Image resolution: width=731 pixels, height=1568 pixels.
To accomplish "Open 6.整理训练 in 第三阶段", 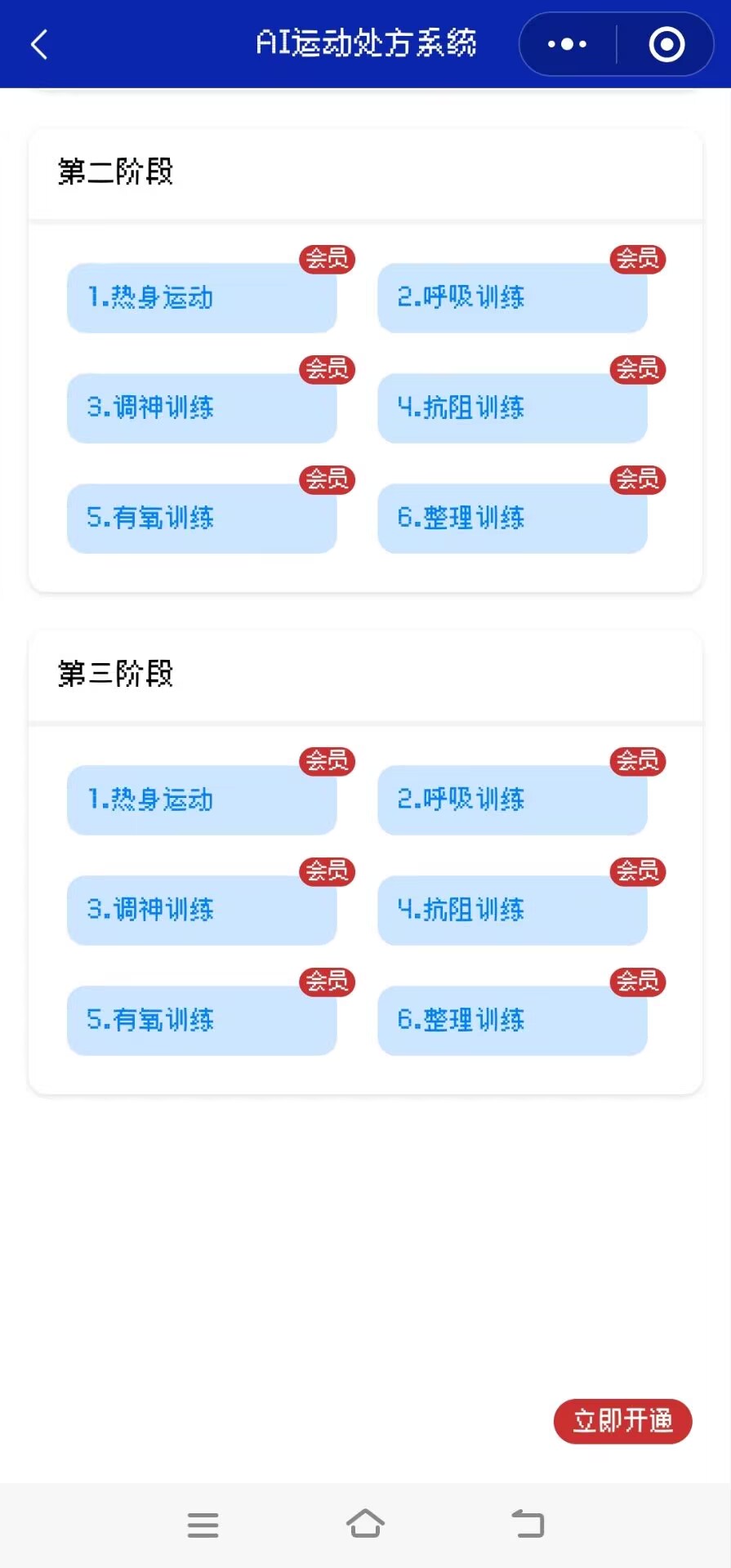I will [x=512, y=1021].
